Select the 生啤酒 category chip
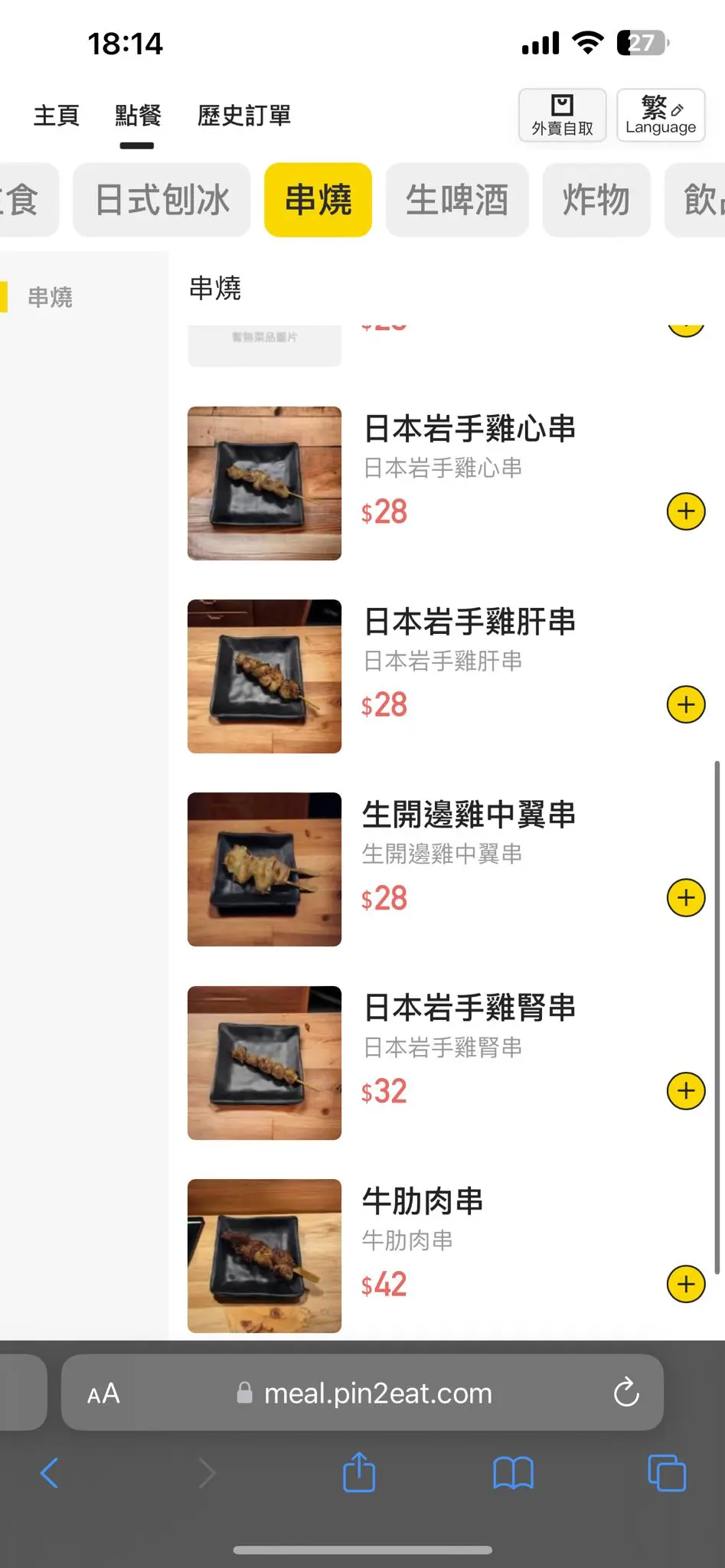This screenshot has height=1568, width=725. pyautogui.click(x=457, y=200)
